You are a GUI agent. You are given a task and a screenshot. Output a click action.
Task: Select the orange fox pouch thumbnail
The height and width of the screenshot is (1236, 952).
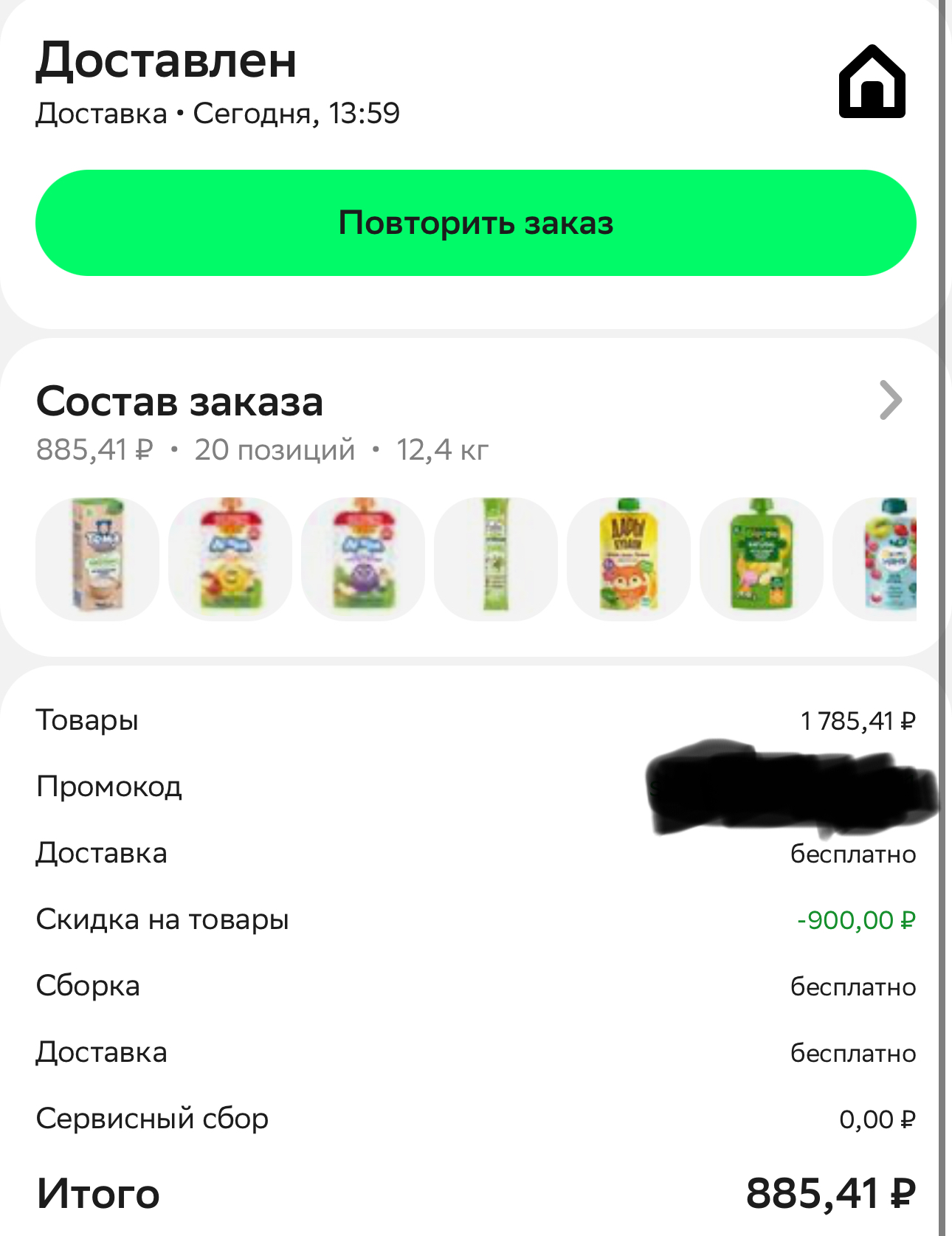[628, 559]
